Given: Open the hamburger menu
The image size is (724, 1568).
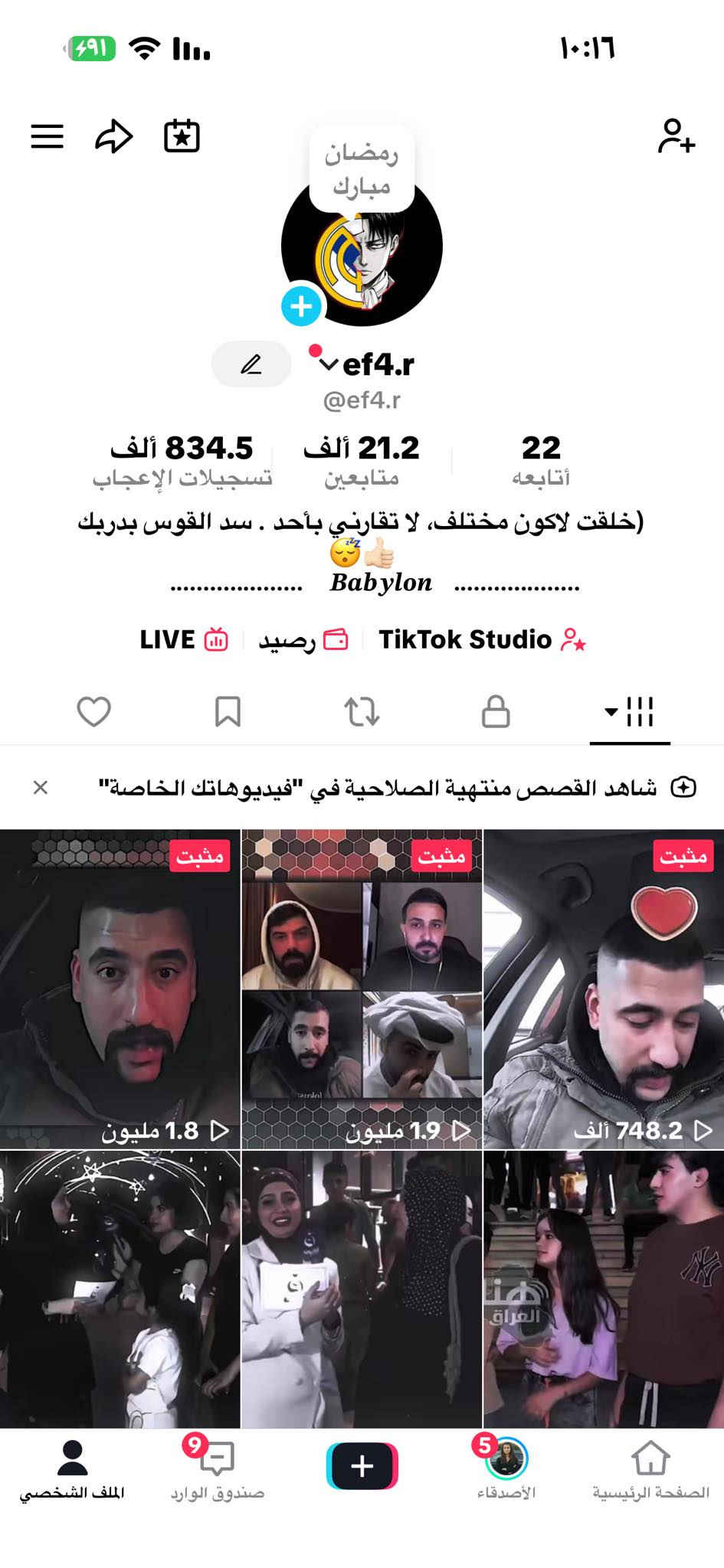Looking at the screenshot, I should pos(47,137).
